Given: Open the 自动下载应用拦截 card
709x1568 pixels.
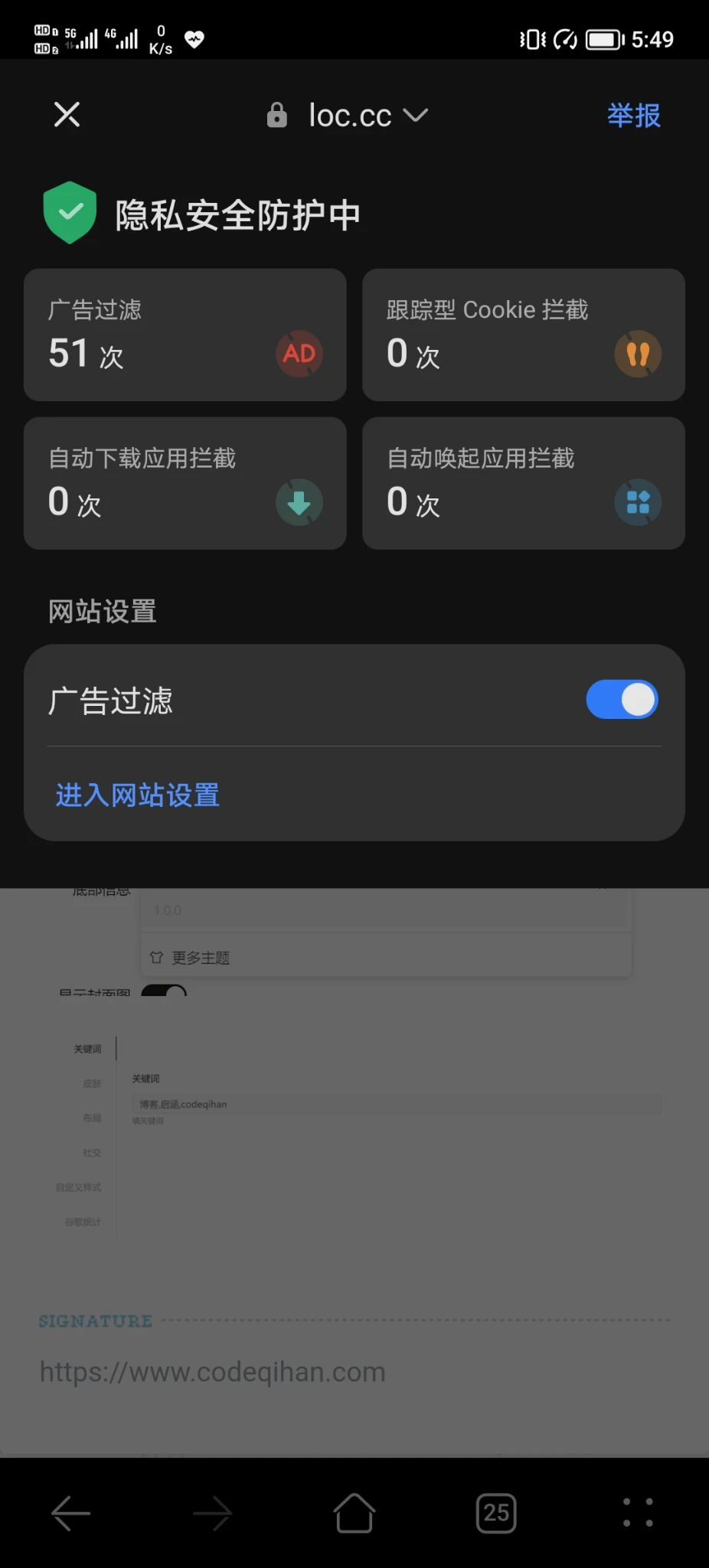Looking at the screenshot, I should [185, 483].
